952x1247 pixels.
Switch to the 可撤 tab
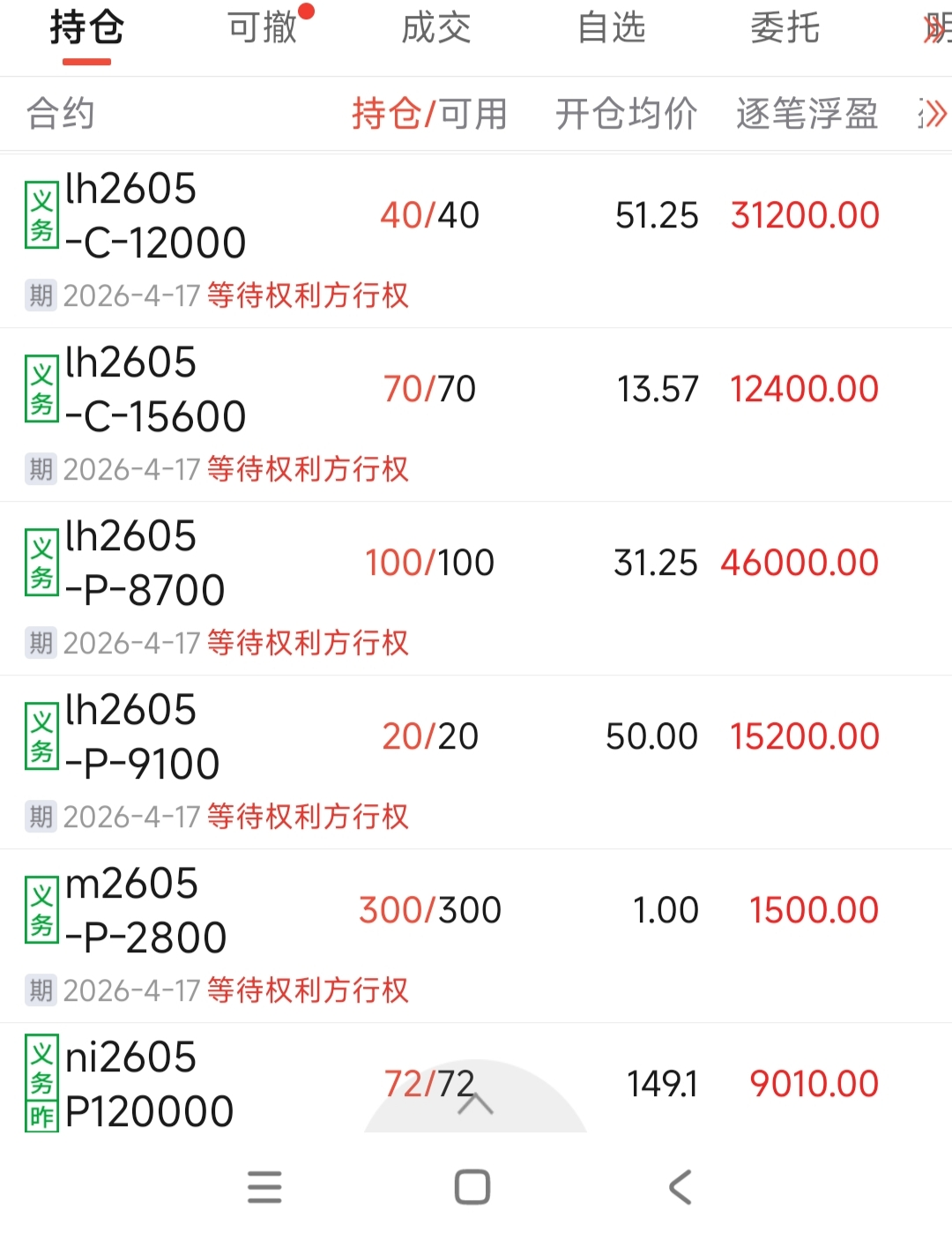262,28
